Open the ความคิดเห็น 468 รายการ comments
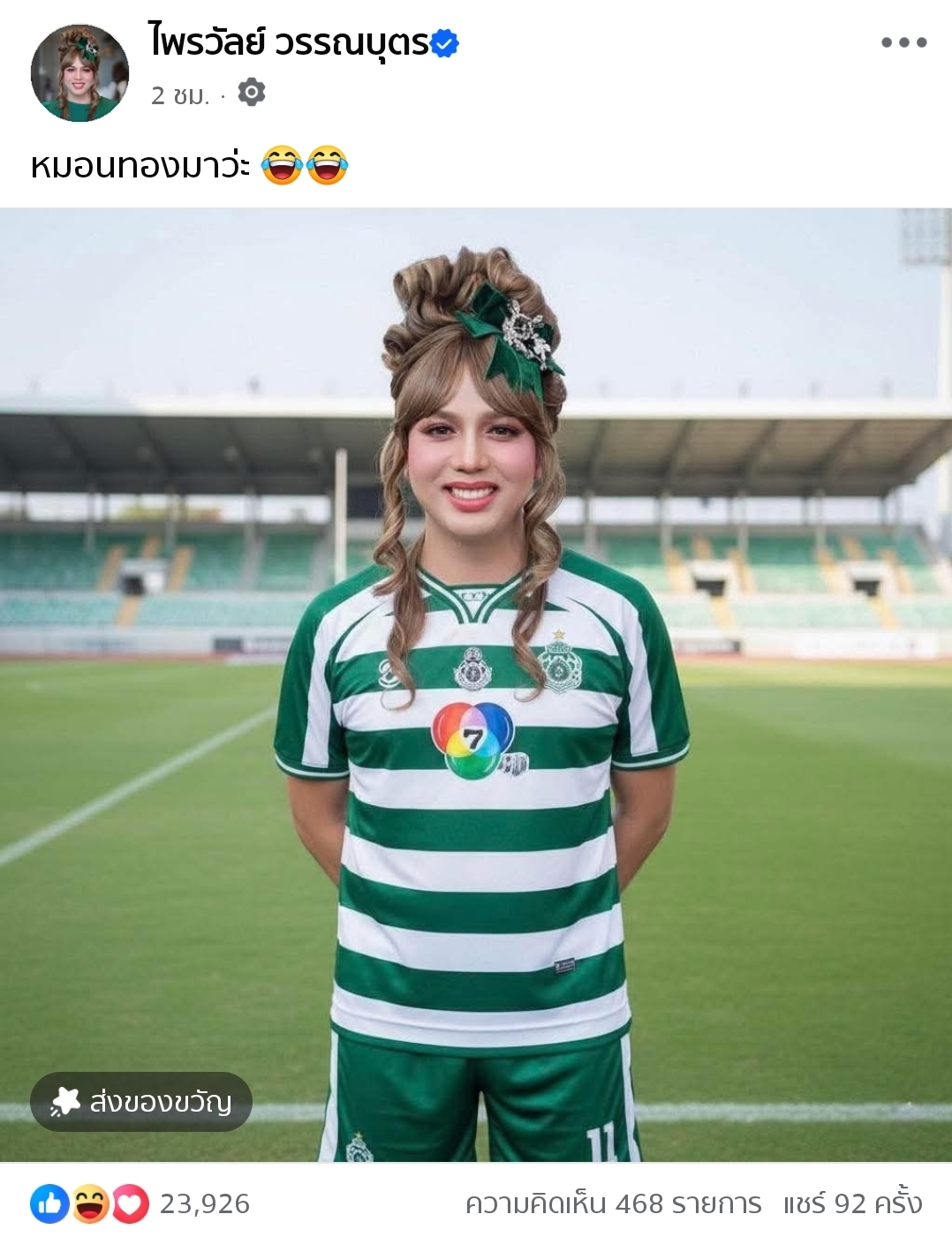The height and width of the screenshot is (1237, 952). 613,1203
